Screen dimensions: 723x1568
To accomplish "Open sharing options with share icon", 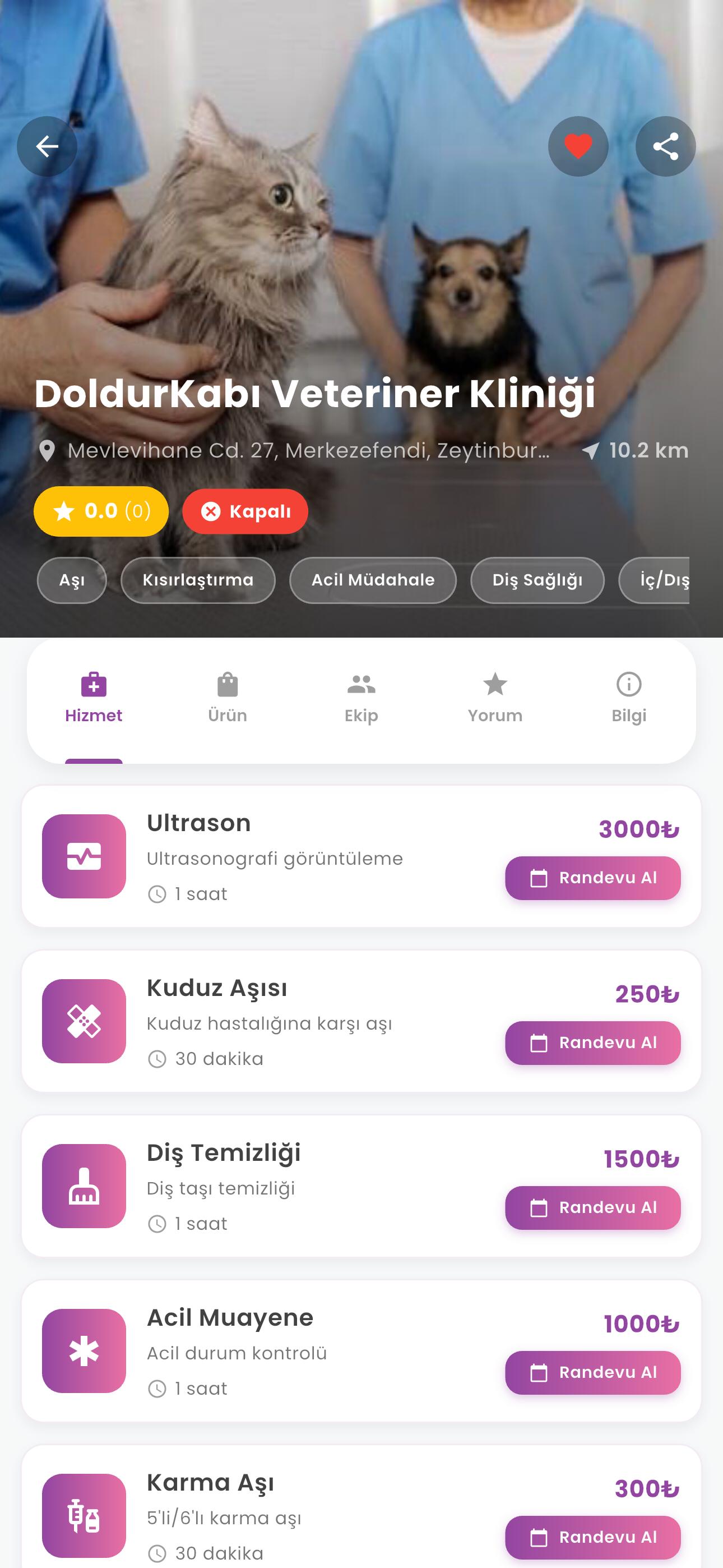I will [665, 146].
